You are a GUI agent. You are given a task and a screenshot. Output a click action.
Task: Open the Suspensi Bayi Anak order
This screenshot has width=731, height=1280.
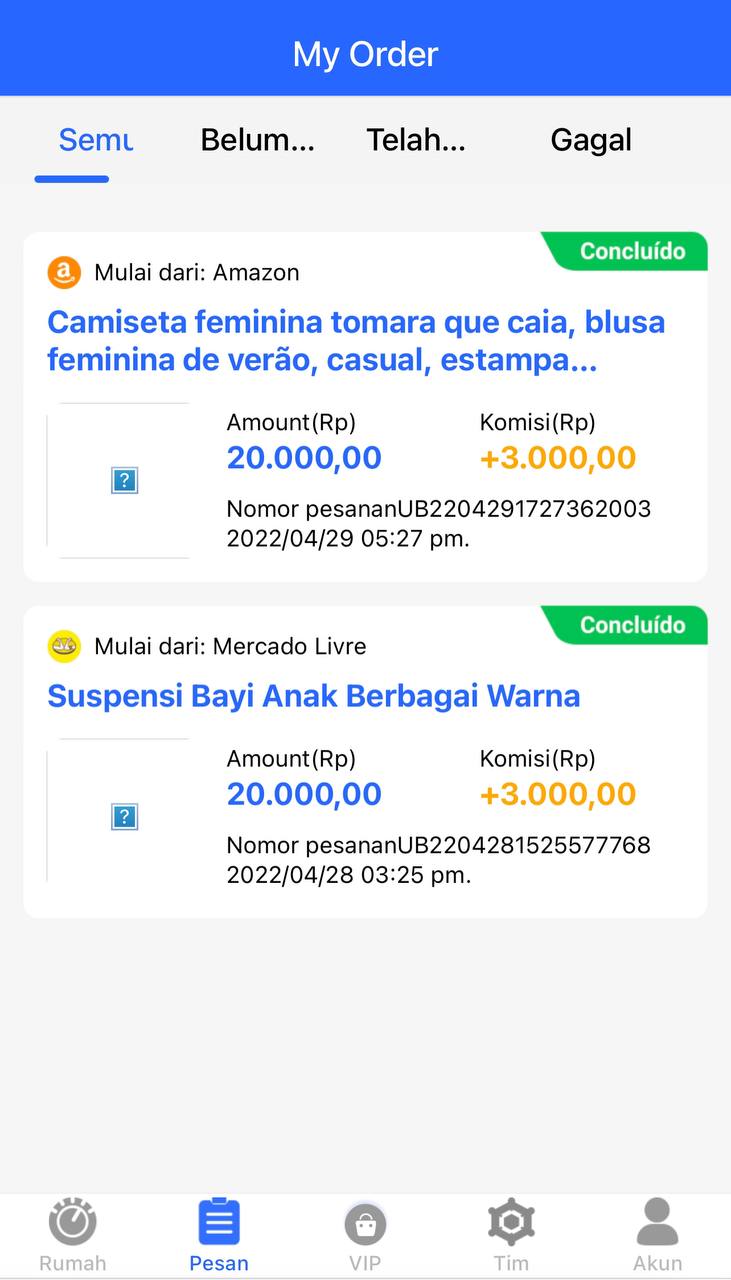click(x=313, y=696)
